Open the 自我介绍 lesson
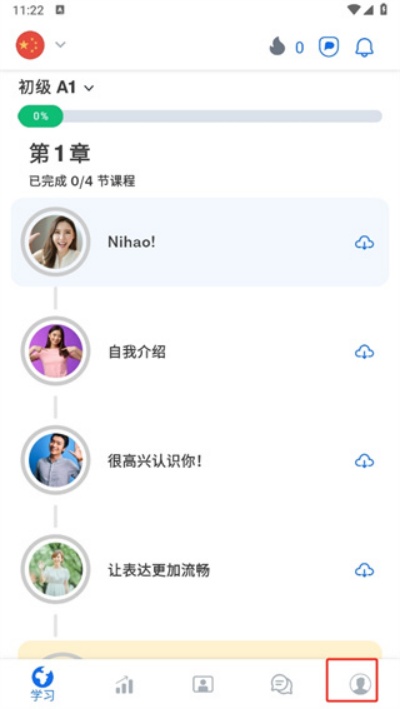The width and height of the screenshot is (400, 709). point(200,351)
